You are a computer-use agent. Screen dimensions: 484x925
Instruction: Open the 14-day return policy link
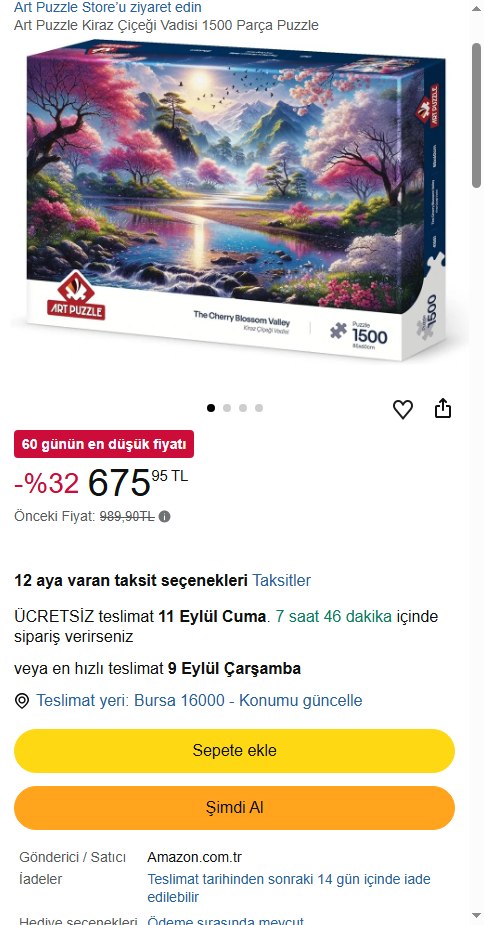point(289,888)
